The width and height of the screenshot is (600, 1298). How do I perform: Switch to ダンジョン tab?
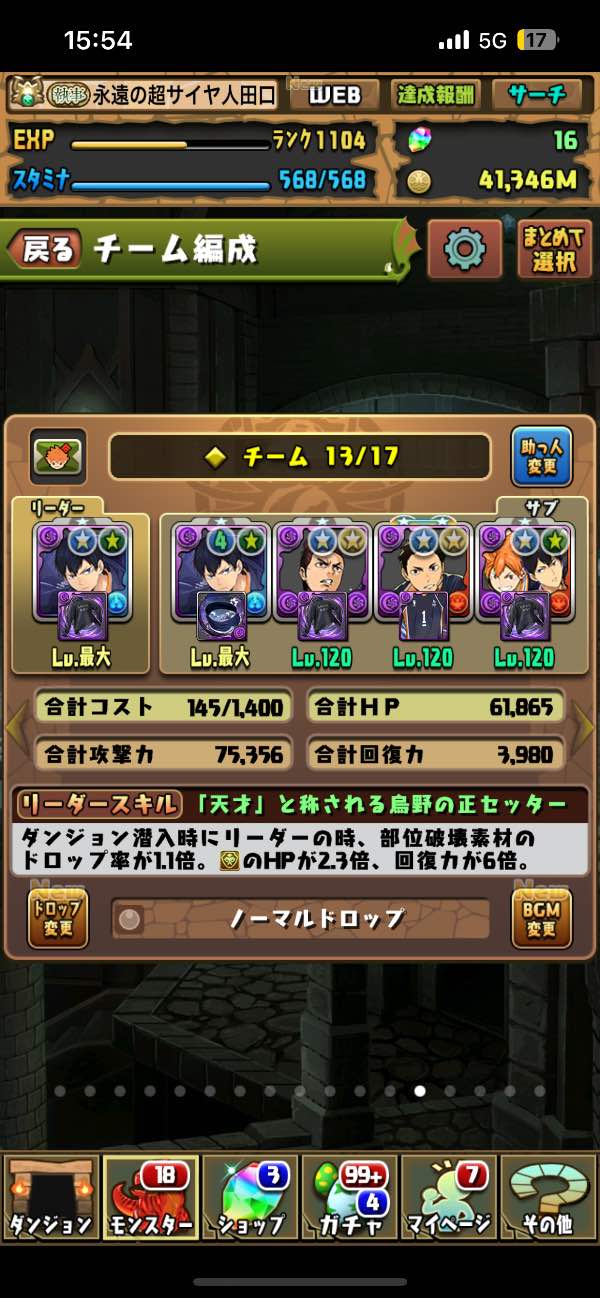[50, 1198]
